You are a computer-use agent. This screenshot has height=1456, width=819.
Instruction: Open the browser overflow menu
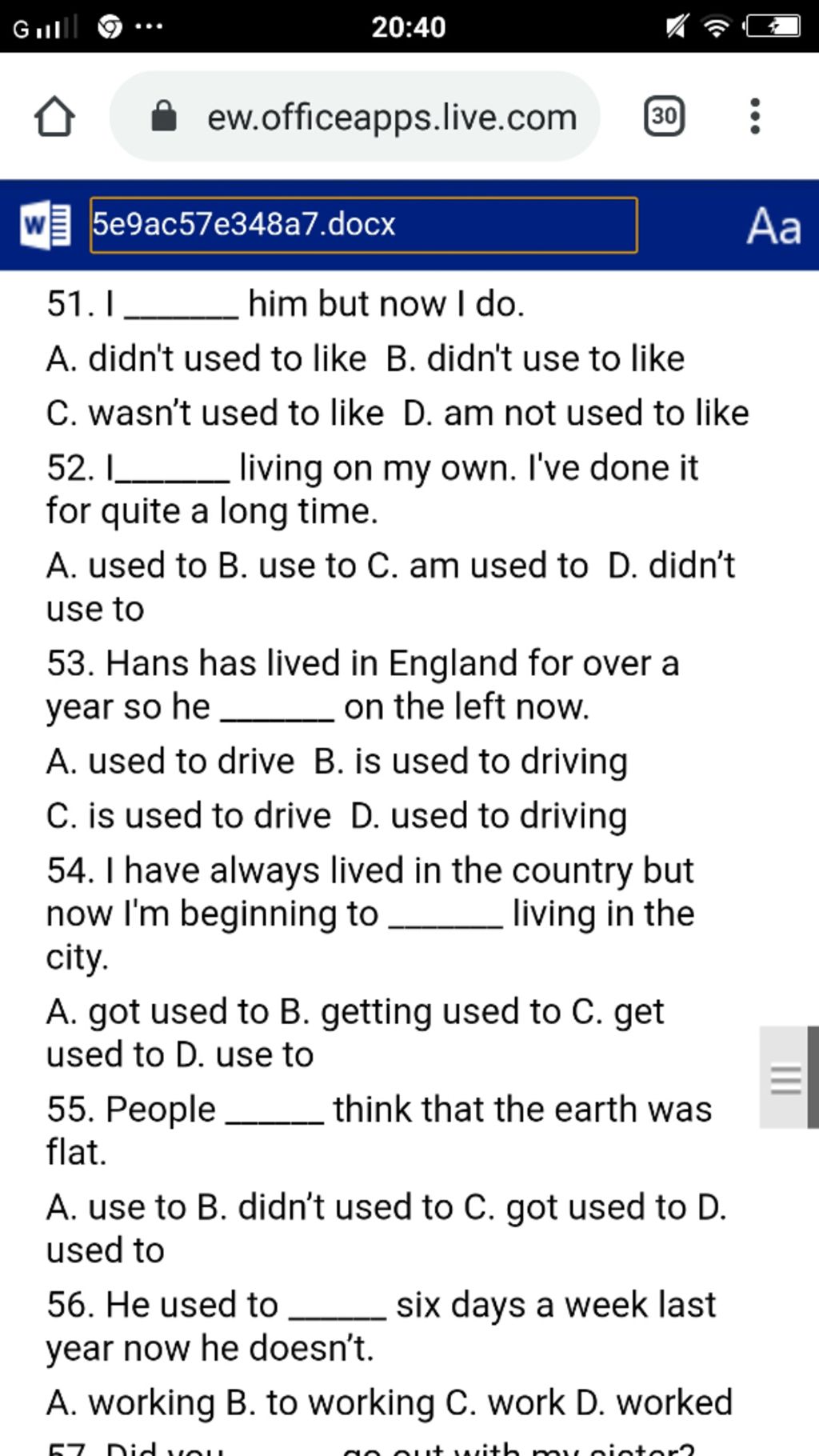754,117
